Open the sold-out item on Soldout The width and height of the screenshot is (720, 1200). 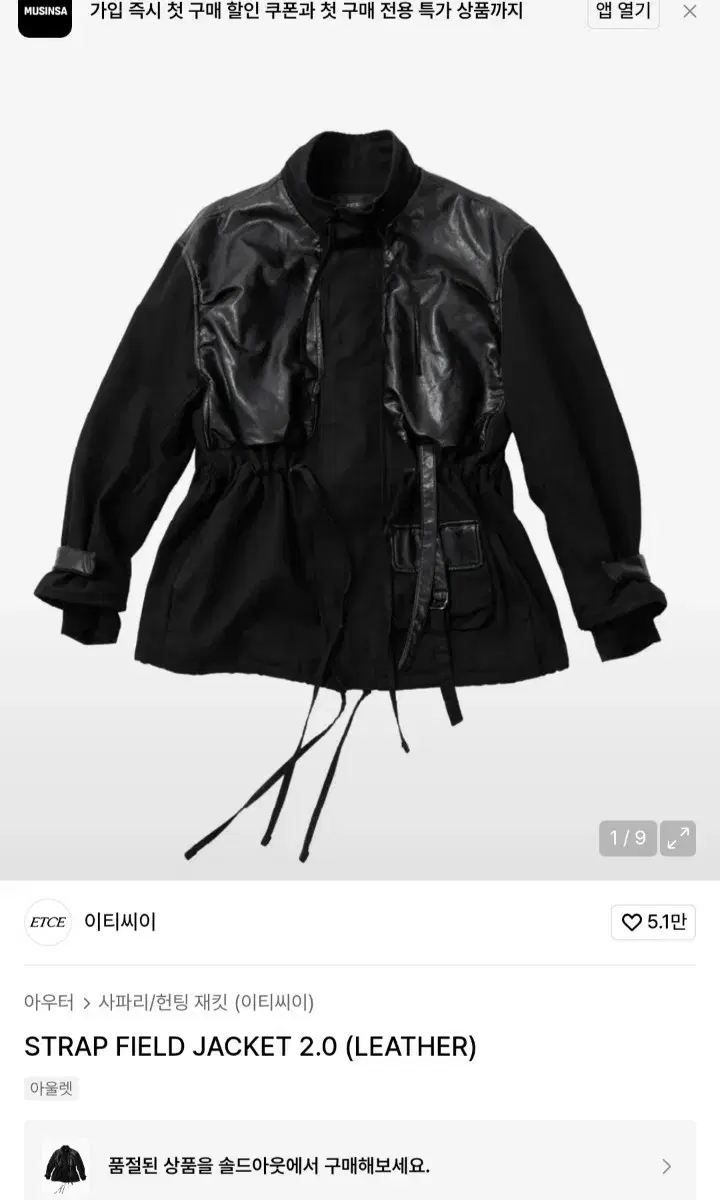[x=360, y=1165]
